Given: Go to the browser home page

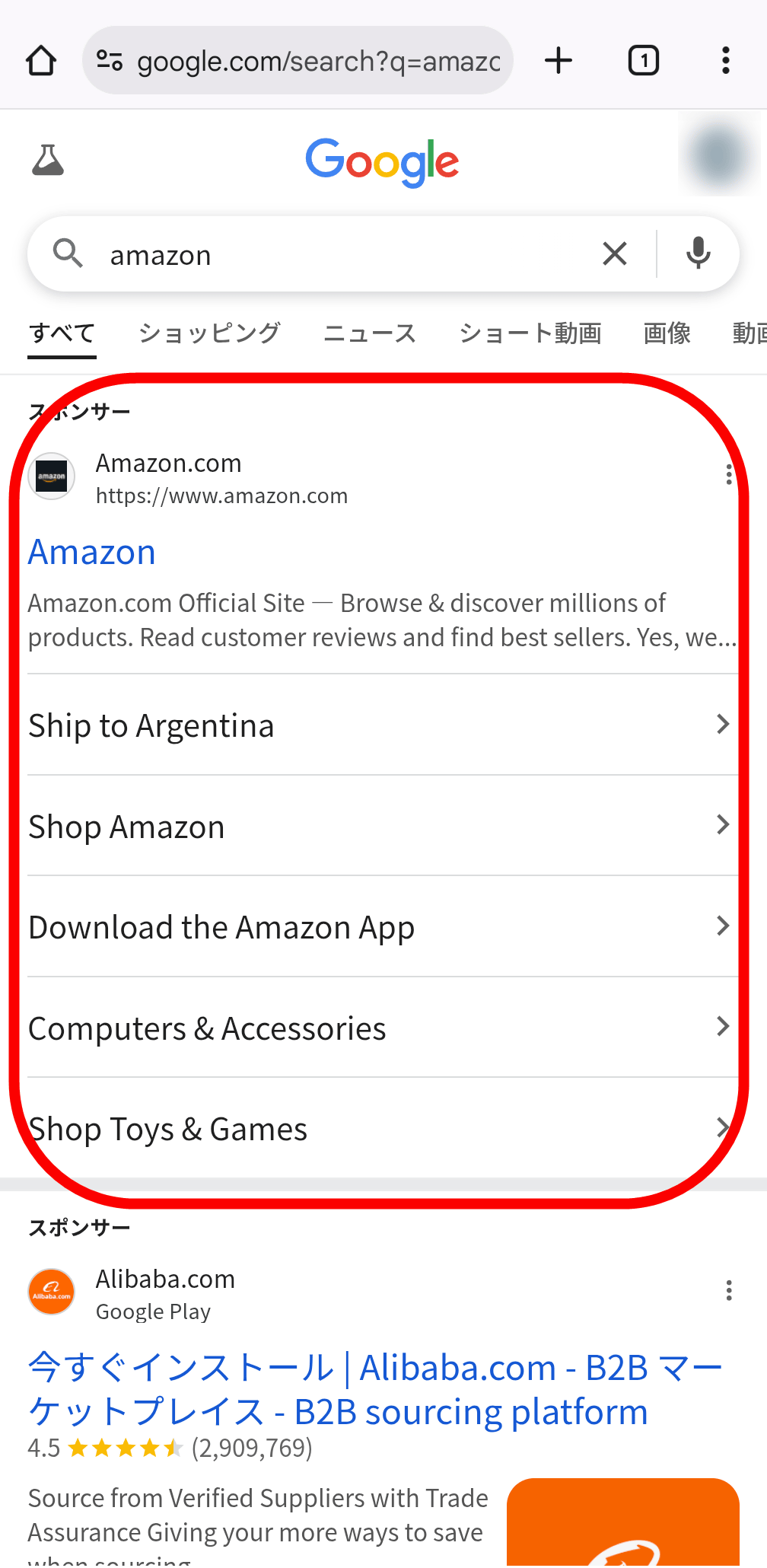Looking at the screenshot, I should 41,61.
